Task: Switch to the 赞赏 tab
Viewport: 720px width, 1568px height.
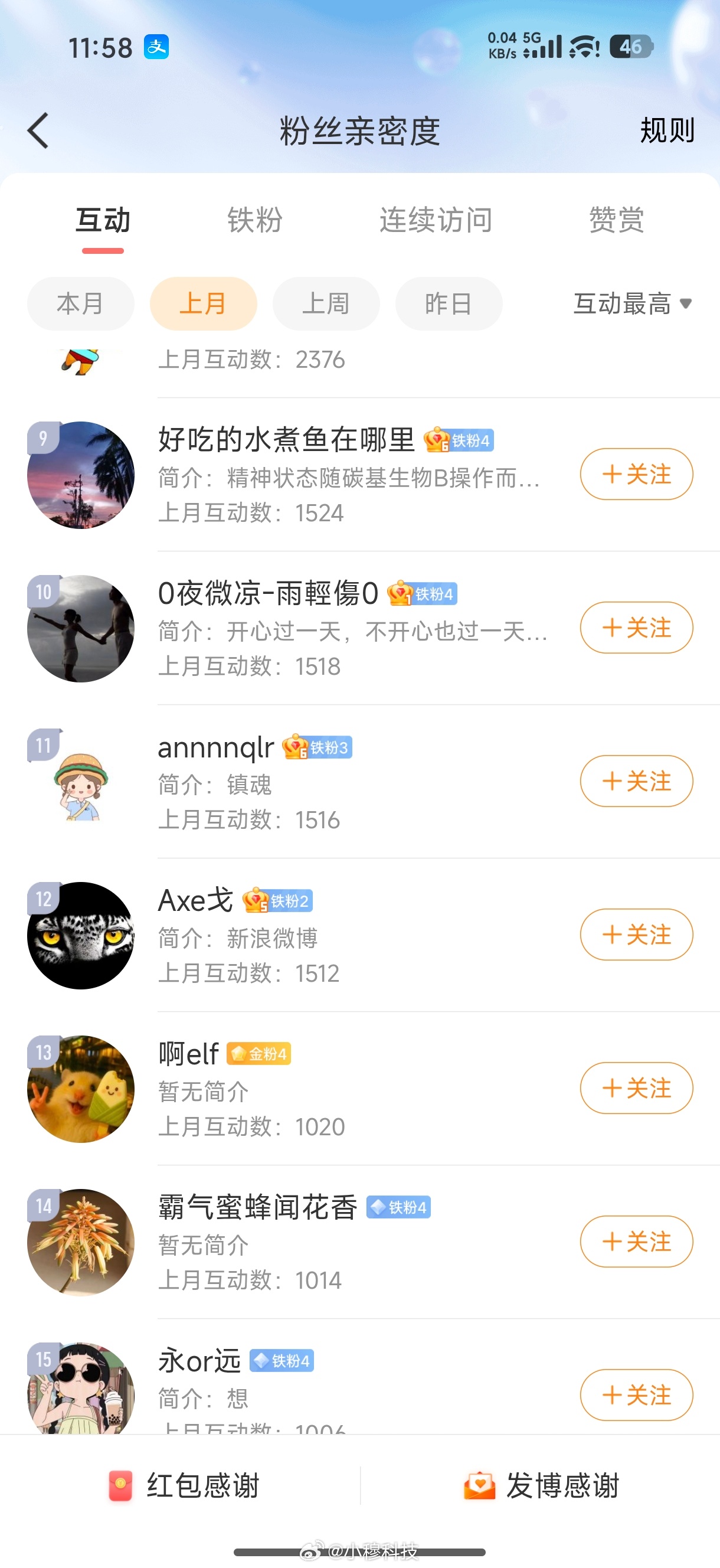Action: (x=615, y=220)
